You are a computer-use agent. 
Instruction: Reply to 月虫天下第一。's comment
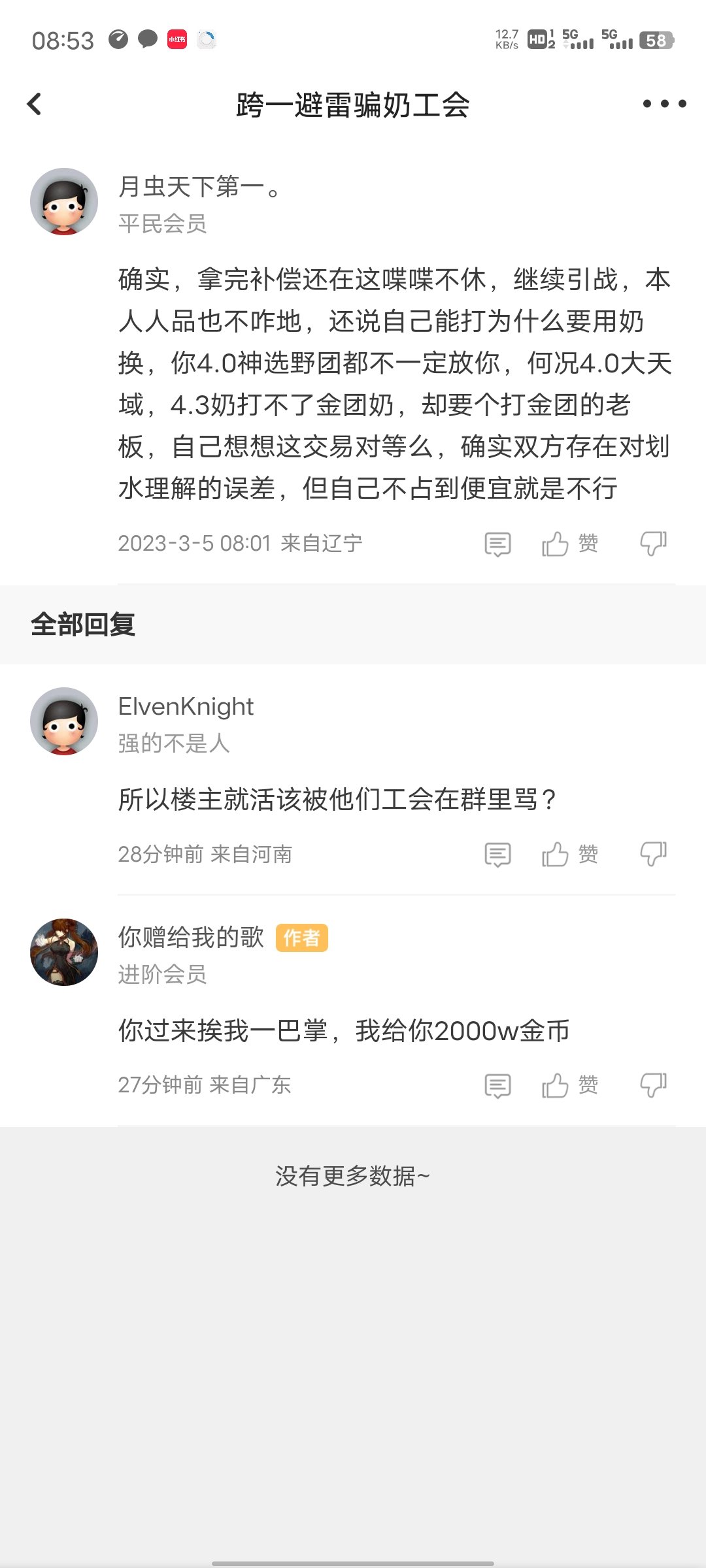[497, 544]
